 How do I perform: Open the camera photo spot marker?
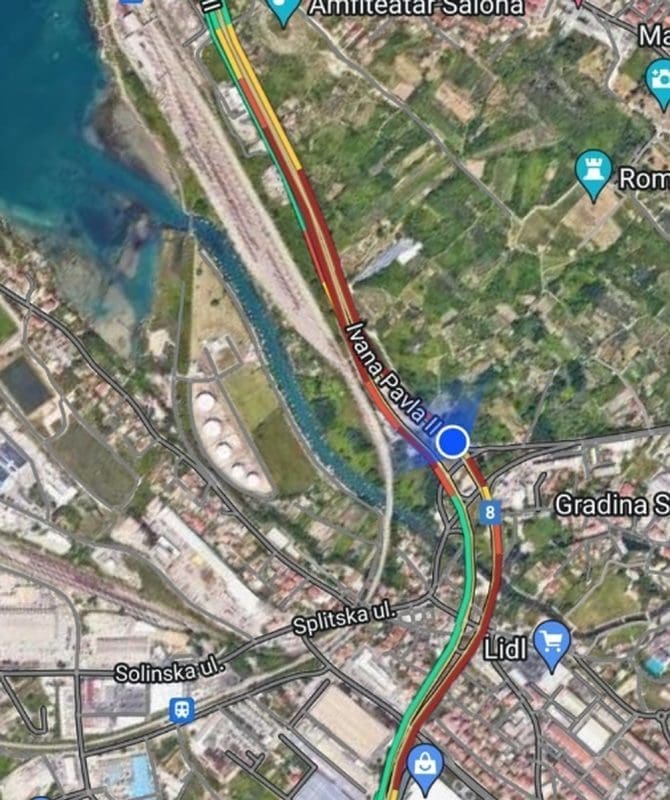click(x=660, y=77)
